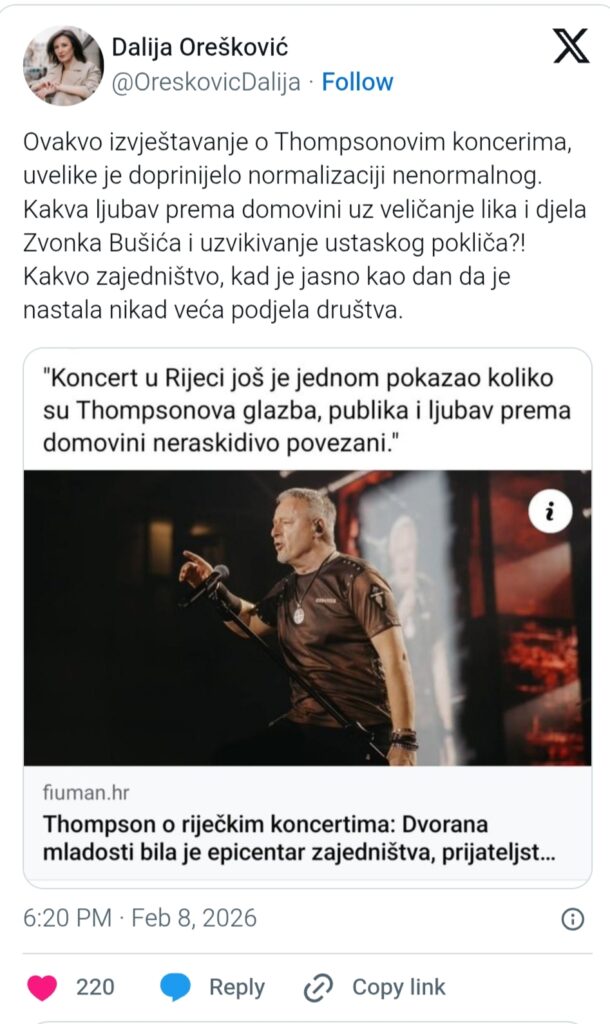The image size is (610, 1024).
Task: Like the tweet with 220 likes
Action: (x=42, y=987)
